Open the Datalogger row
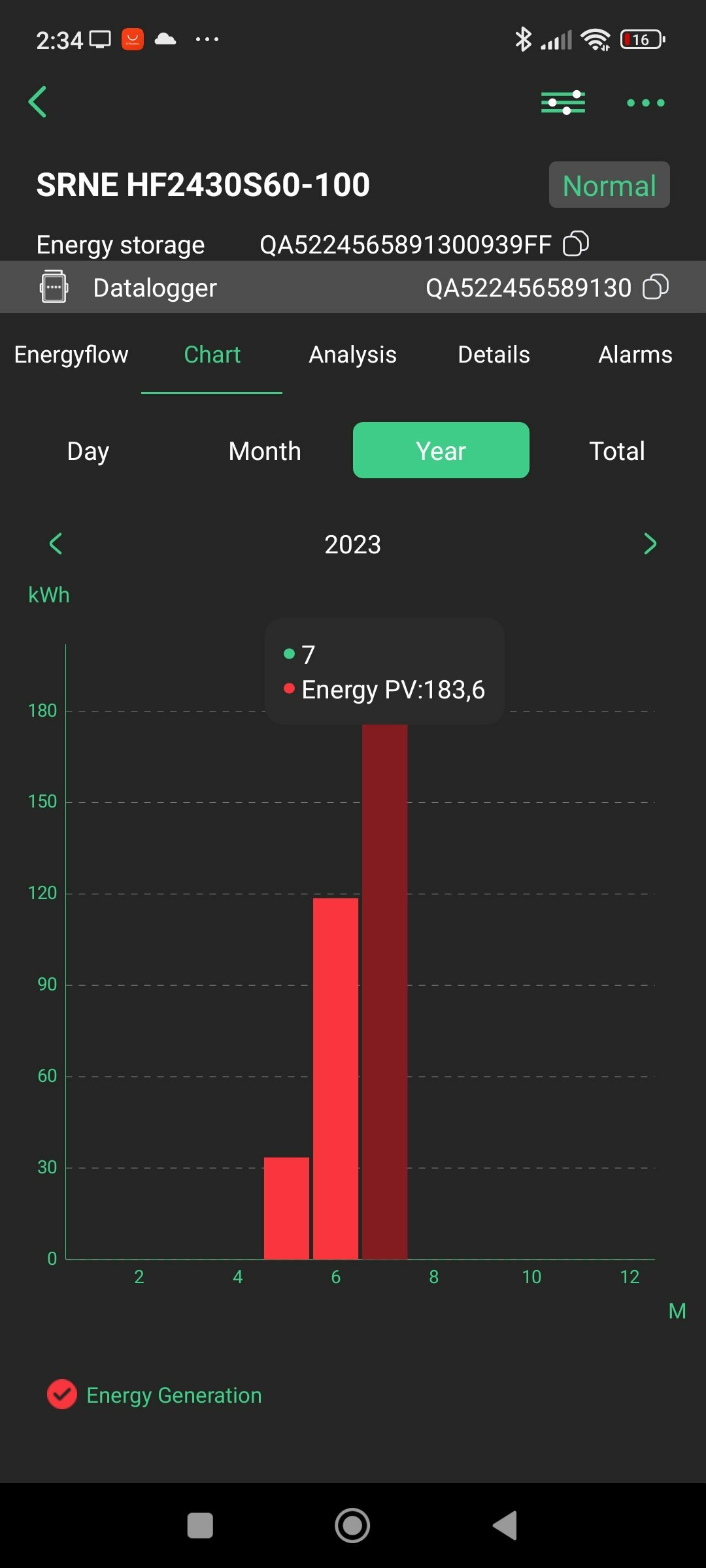 [x=353, y=287]
